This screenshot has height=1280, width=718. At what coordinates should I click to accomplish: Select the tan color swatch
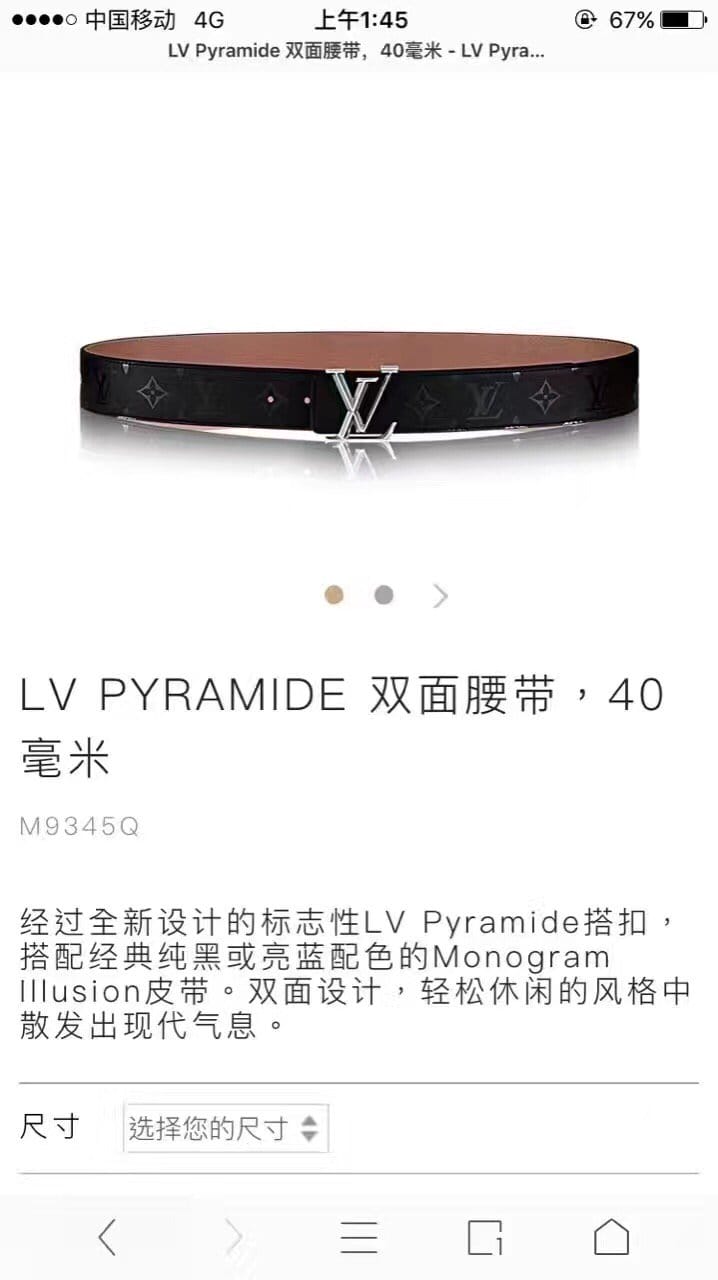(x=334, y=595)
